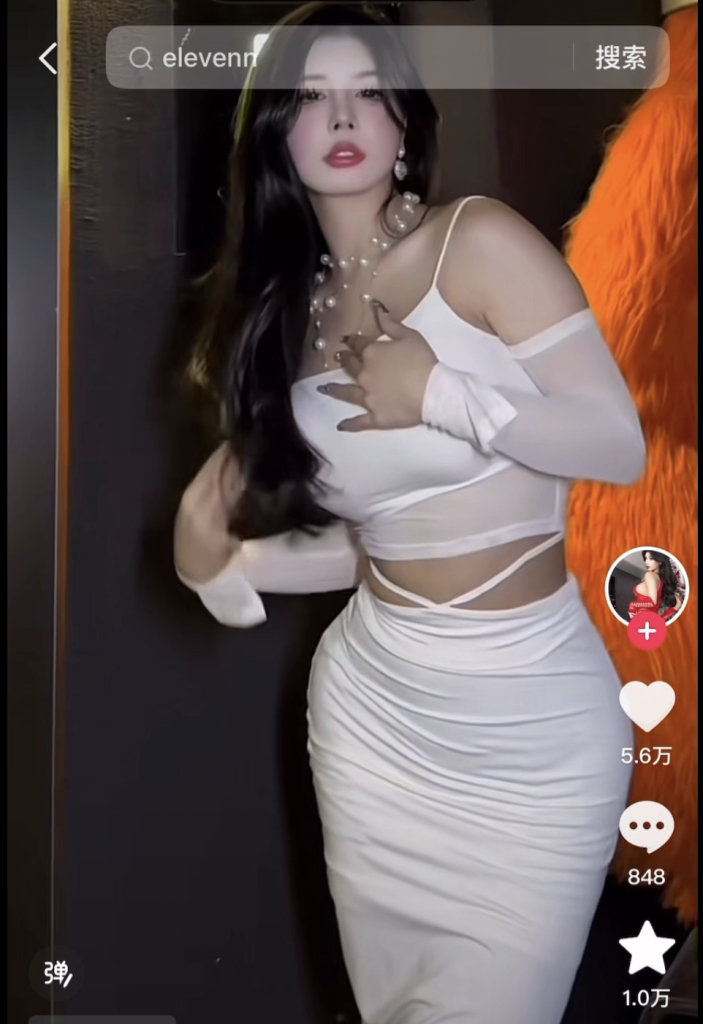Open the comments with 848 replies

pos(646,828)
